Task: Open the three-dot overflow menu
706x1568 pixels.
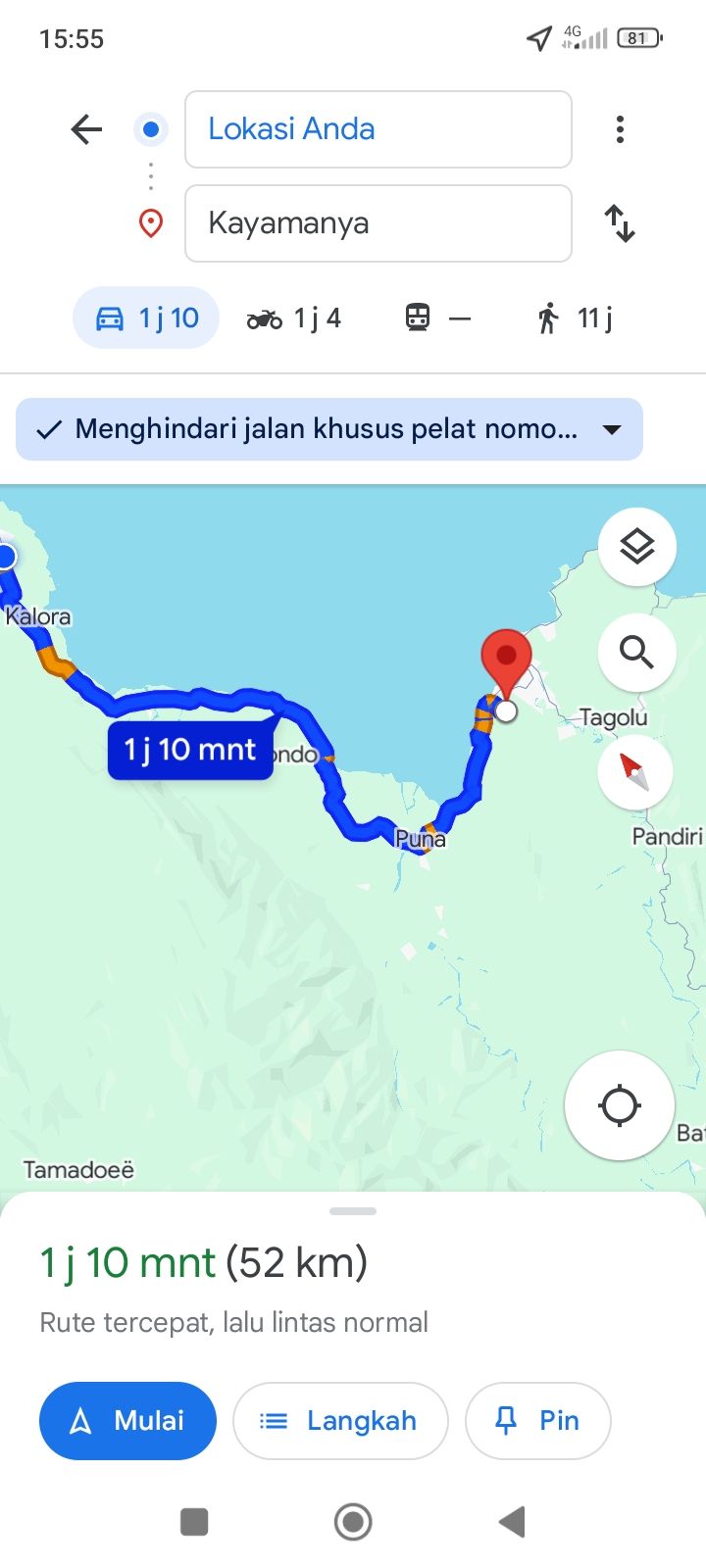Action: click(620, 129)
